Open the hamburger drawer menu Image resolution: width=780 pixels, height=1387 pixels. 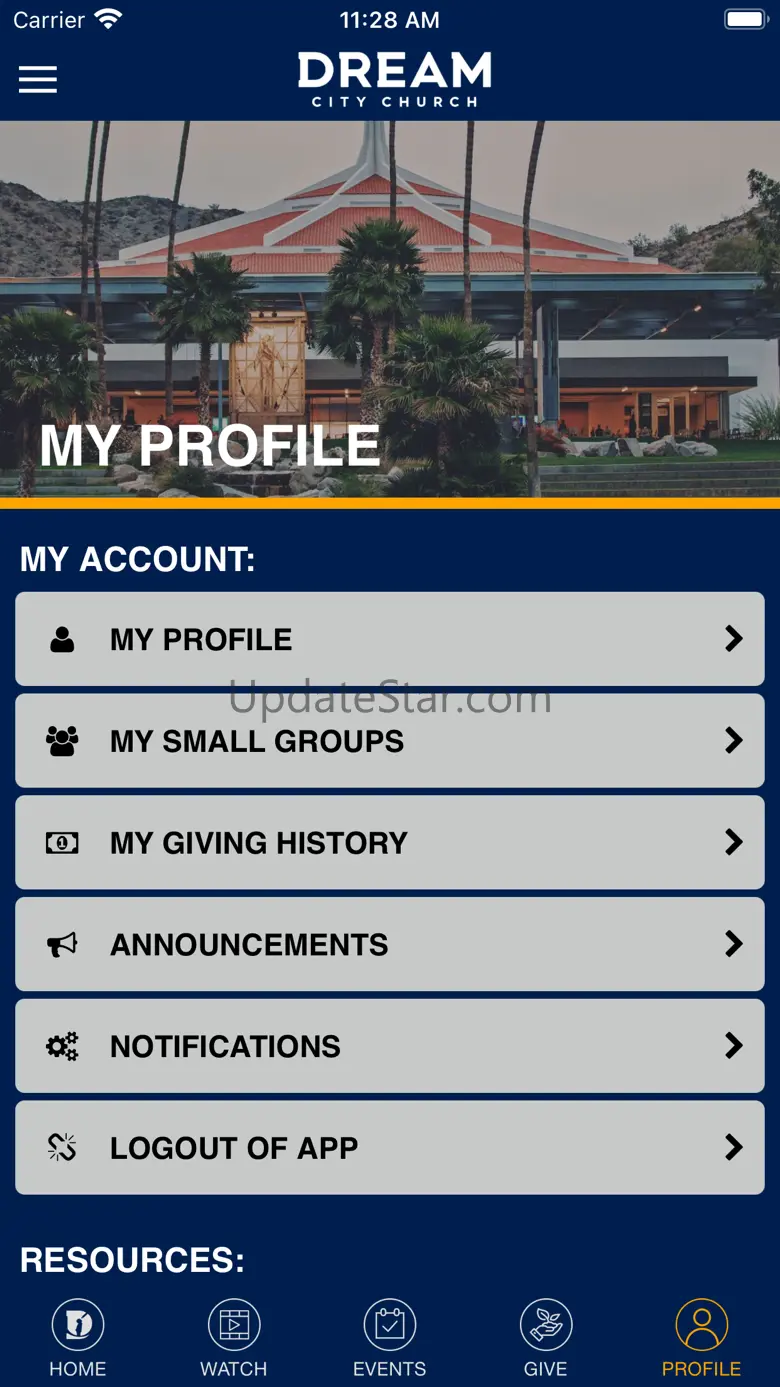point(38,80)
